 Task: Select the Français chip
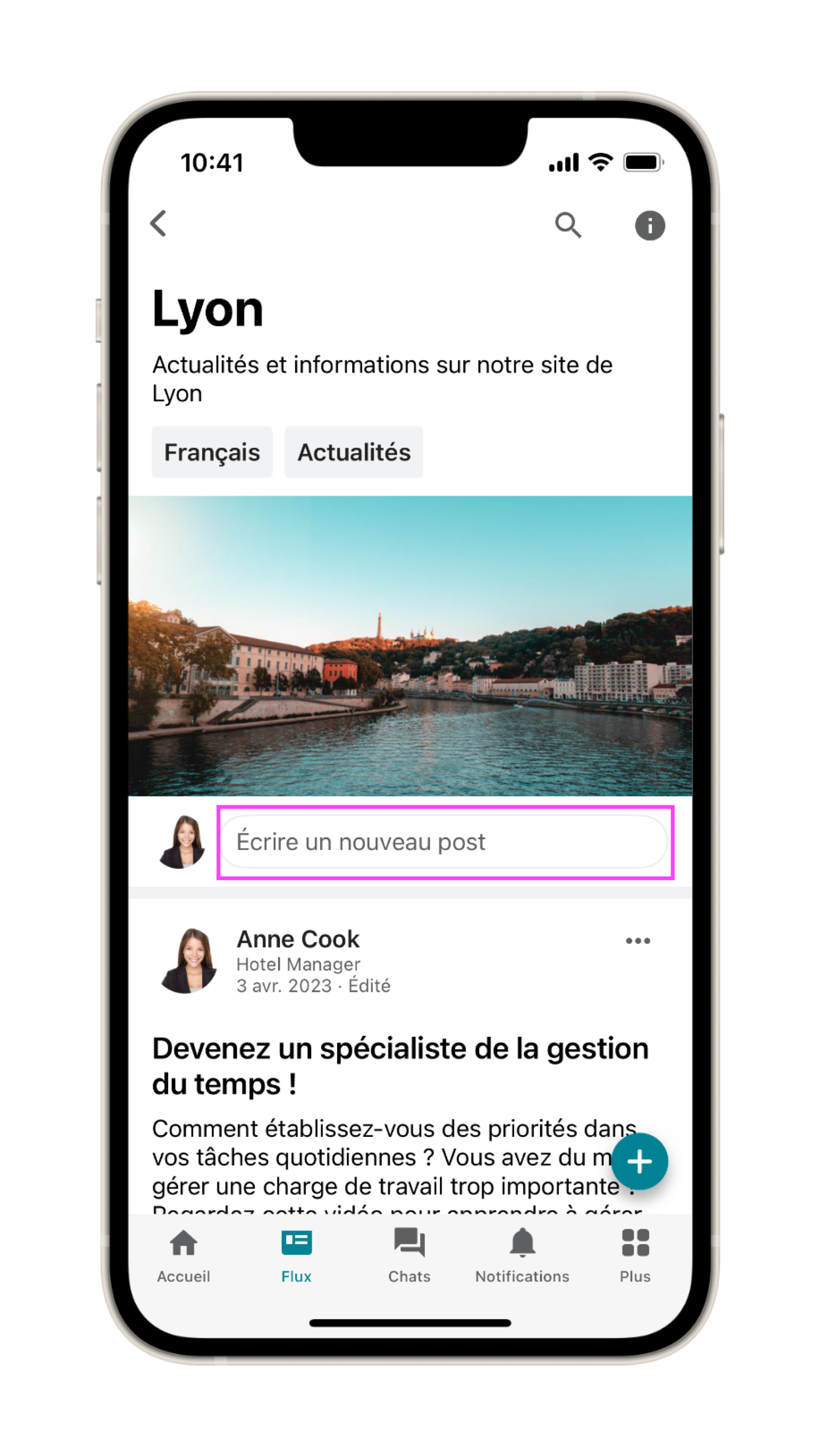tap(212, 452)
